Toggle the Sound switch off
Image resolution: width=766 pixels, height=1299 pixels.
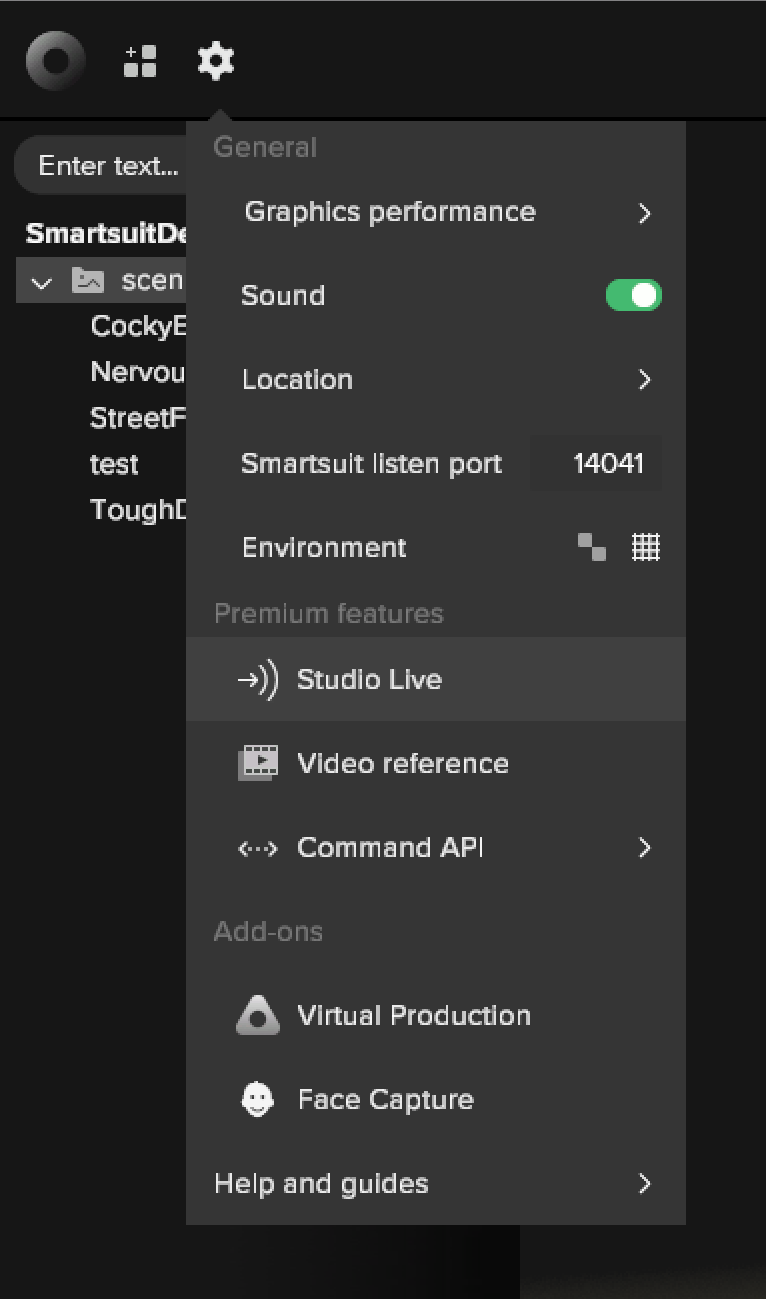tap(634, 295)
